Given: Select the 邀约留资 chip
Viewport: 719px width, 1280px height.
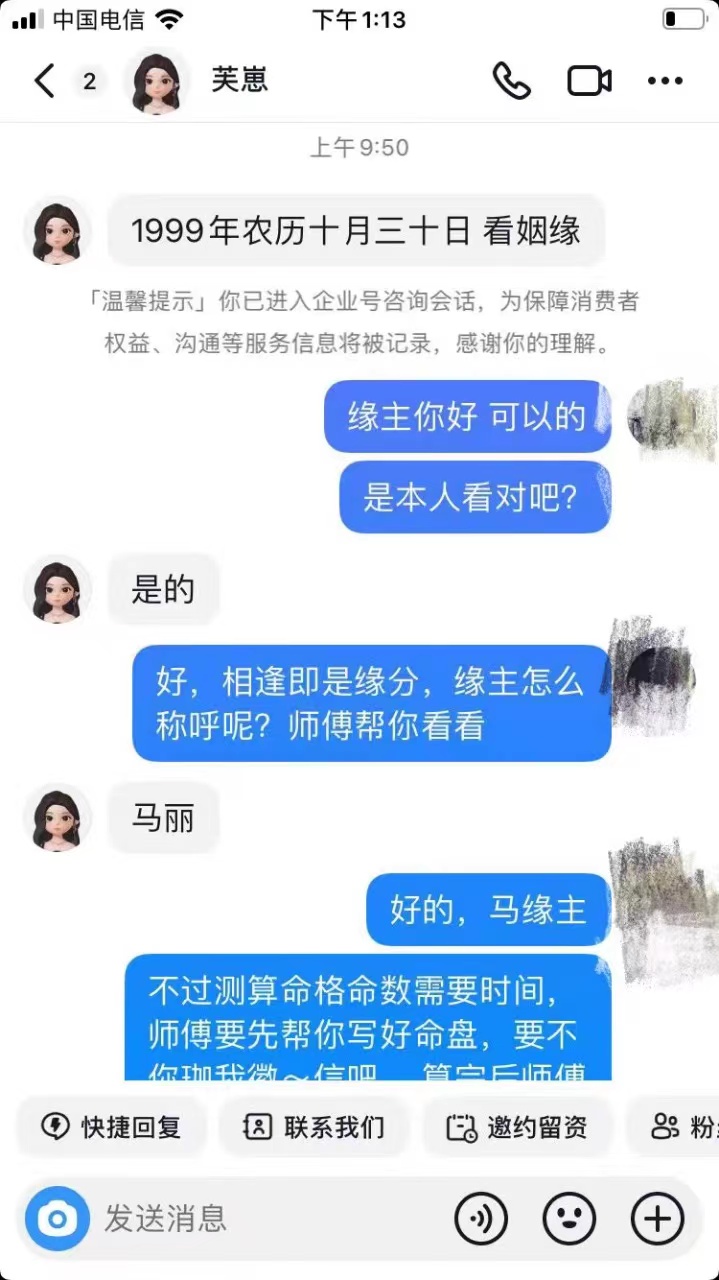Looking at the screenshot, I should 517,1127.
